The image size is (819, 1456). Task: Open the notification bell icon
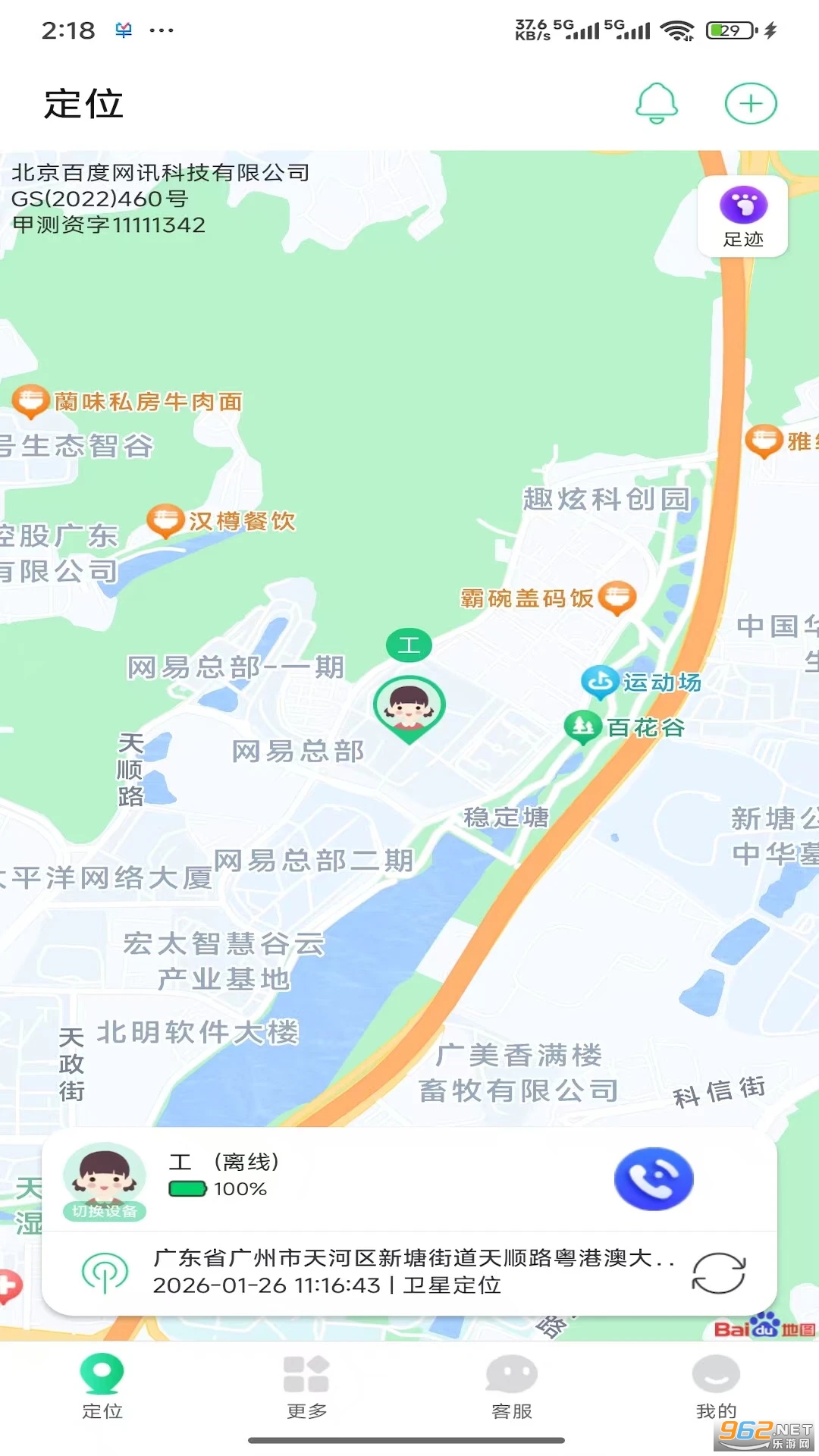tap(658, 104)
